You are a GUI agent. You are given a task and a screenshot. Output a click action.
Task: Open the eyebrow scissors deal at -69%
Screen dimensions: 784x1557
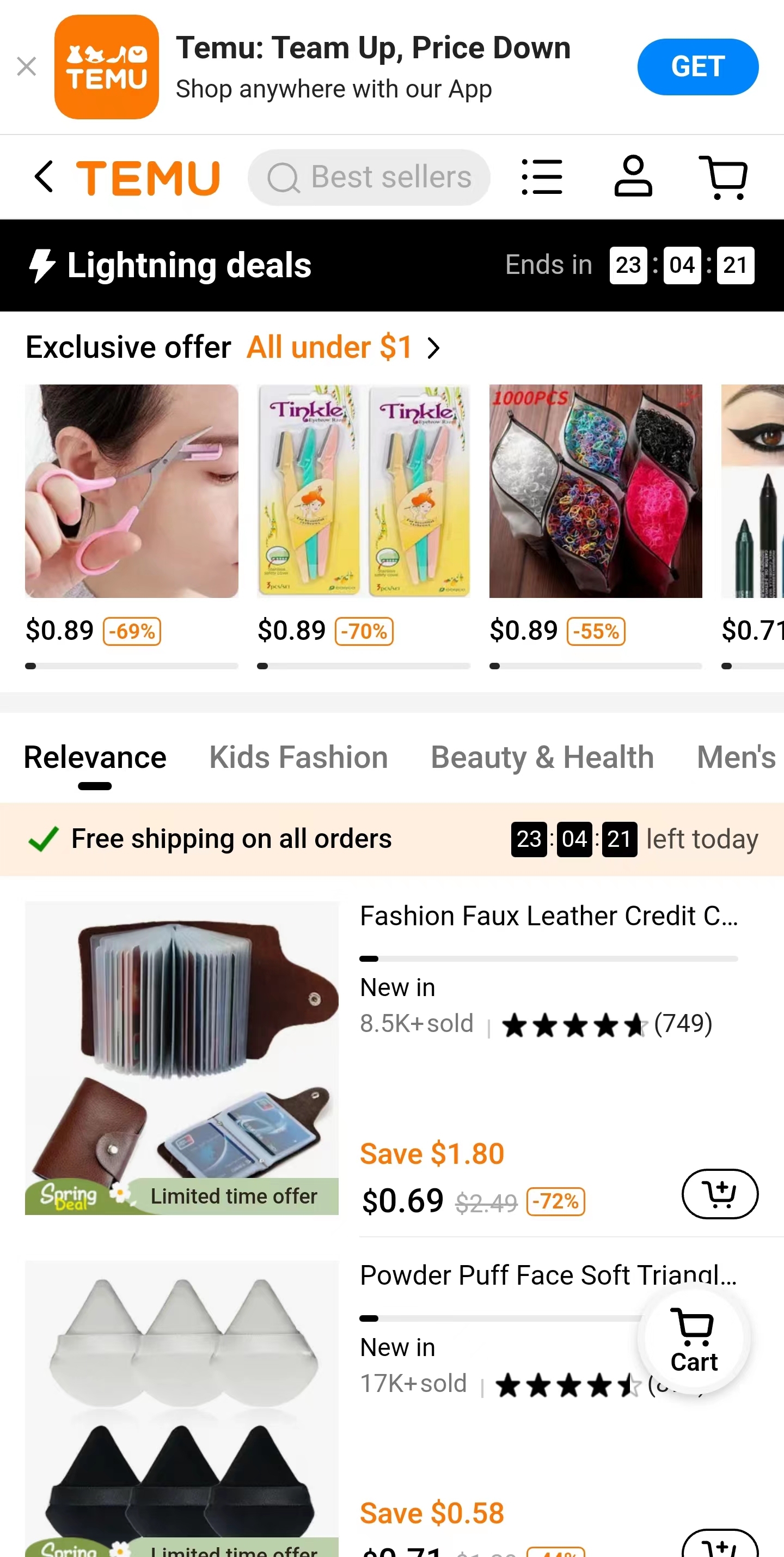pyautogui.click(x=131, y=491)
